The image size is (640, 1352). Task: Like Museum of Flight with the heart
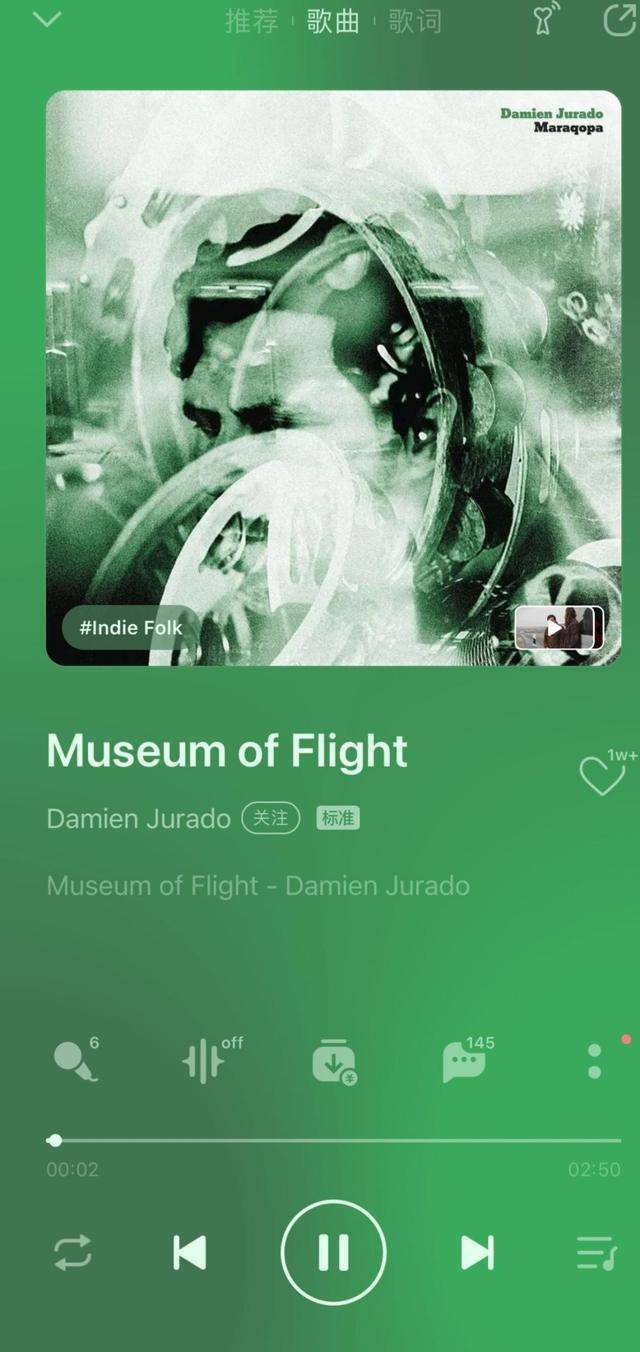pyautogui.click(x=601, y=776)
